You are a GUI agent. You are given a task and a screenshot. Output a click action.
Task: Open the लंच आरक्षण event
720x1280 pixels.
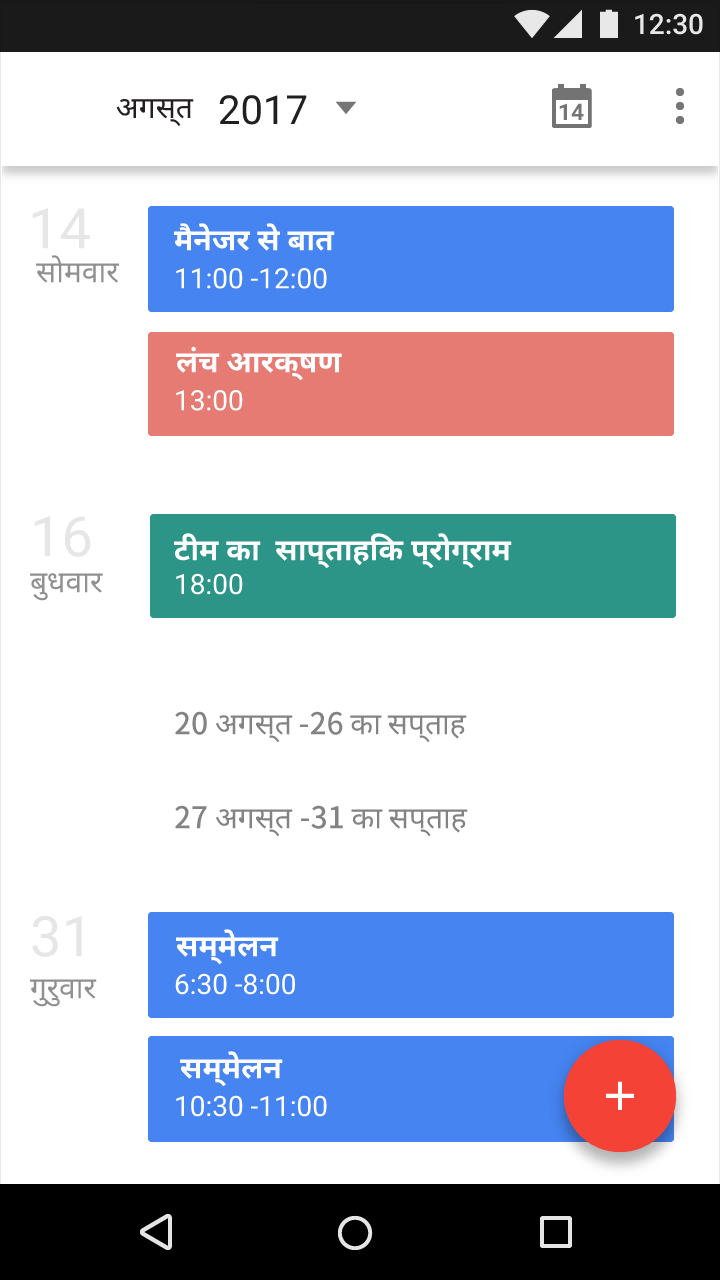click(411, 384)
